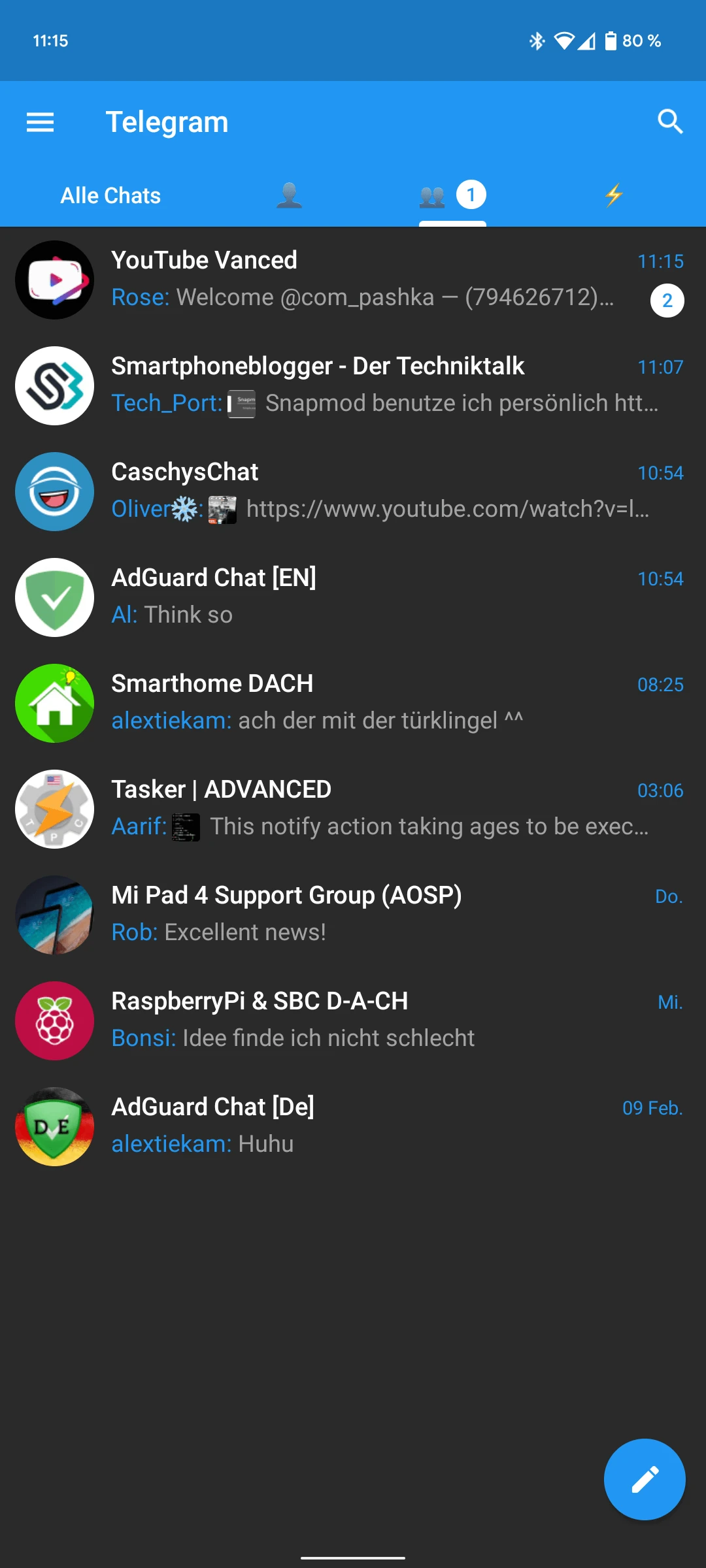
Task: Switch to the single-person contacts tab
Action: click(289, 195)
